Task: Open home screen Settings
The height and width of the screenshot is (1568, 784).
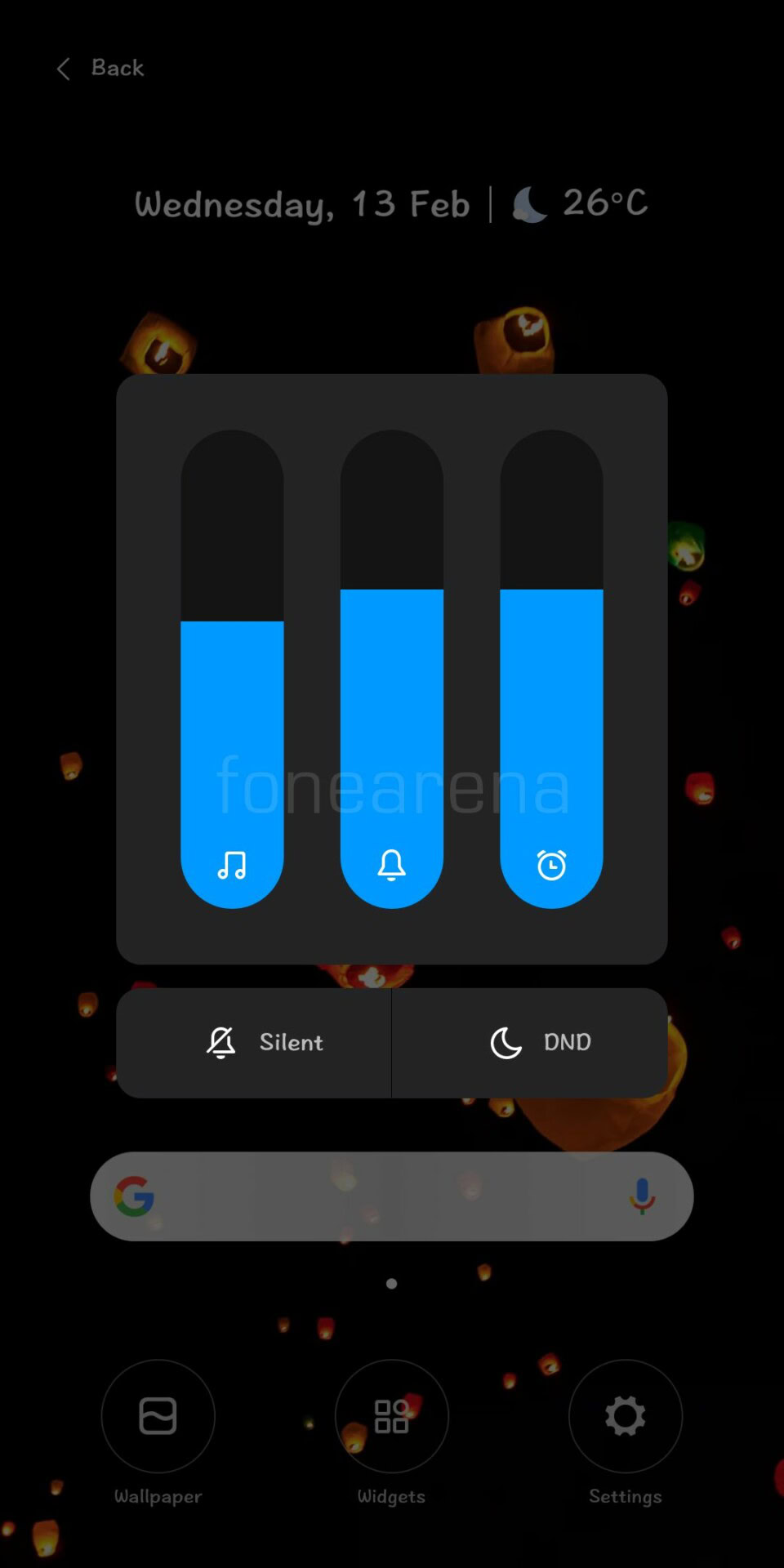Action: [x=626, y=1416]
